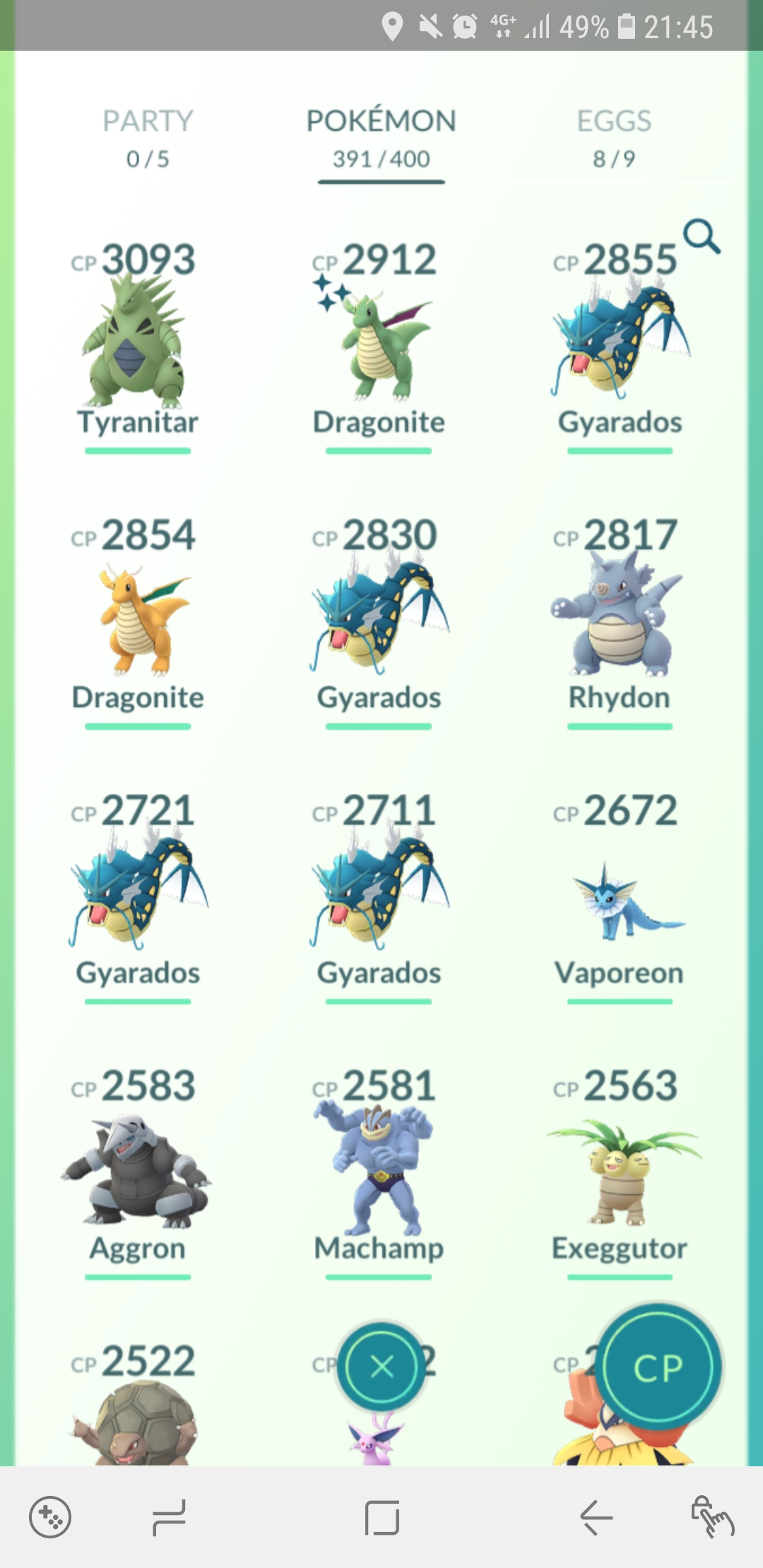Switch to the Party tab
Image resolution: width=763 pixels, height=1568 pixels.
point(148,138)
